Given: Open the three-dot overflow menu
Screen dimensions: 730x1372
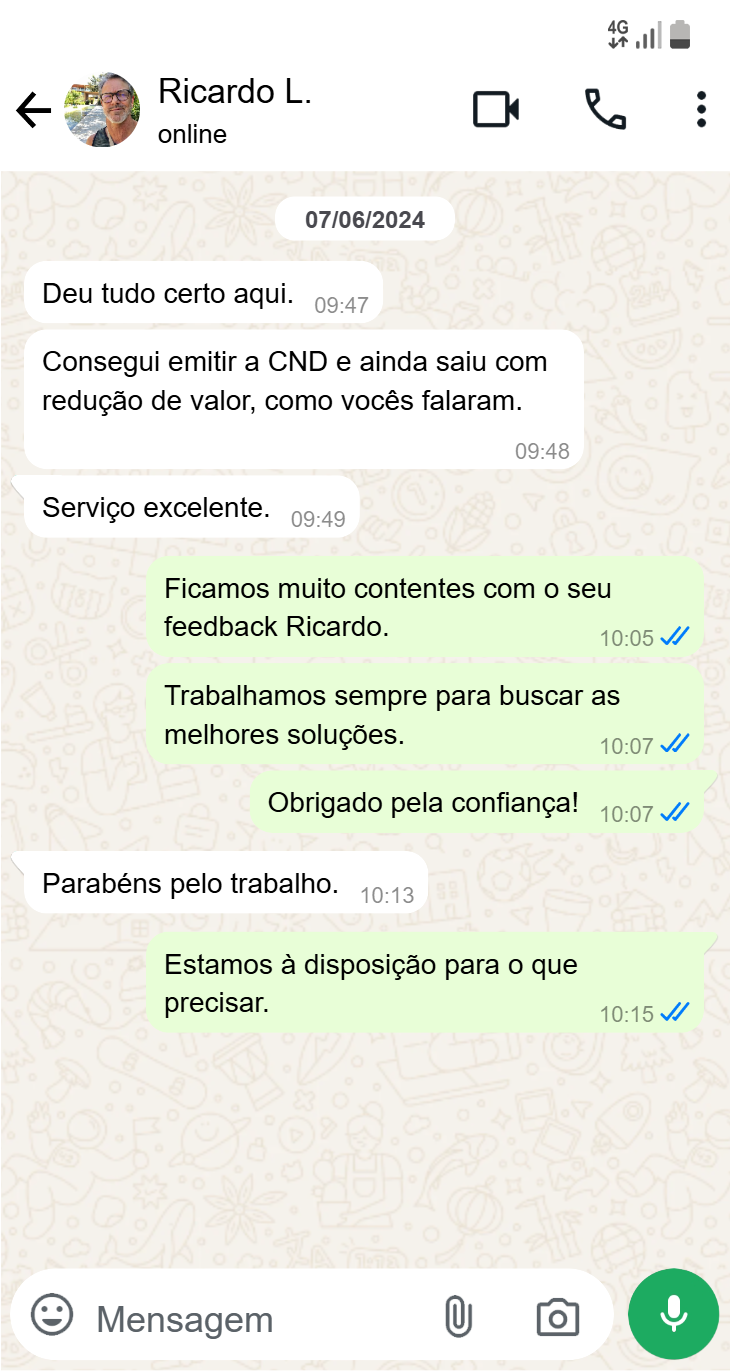Looking at the screenshot, I should click(701, 110).
